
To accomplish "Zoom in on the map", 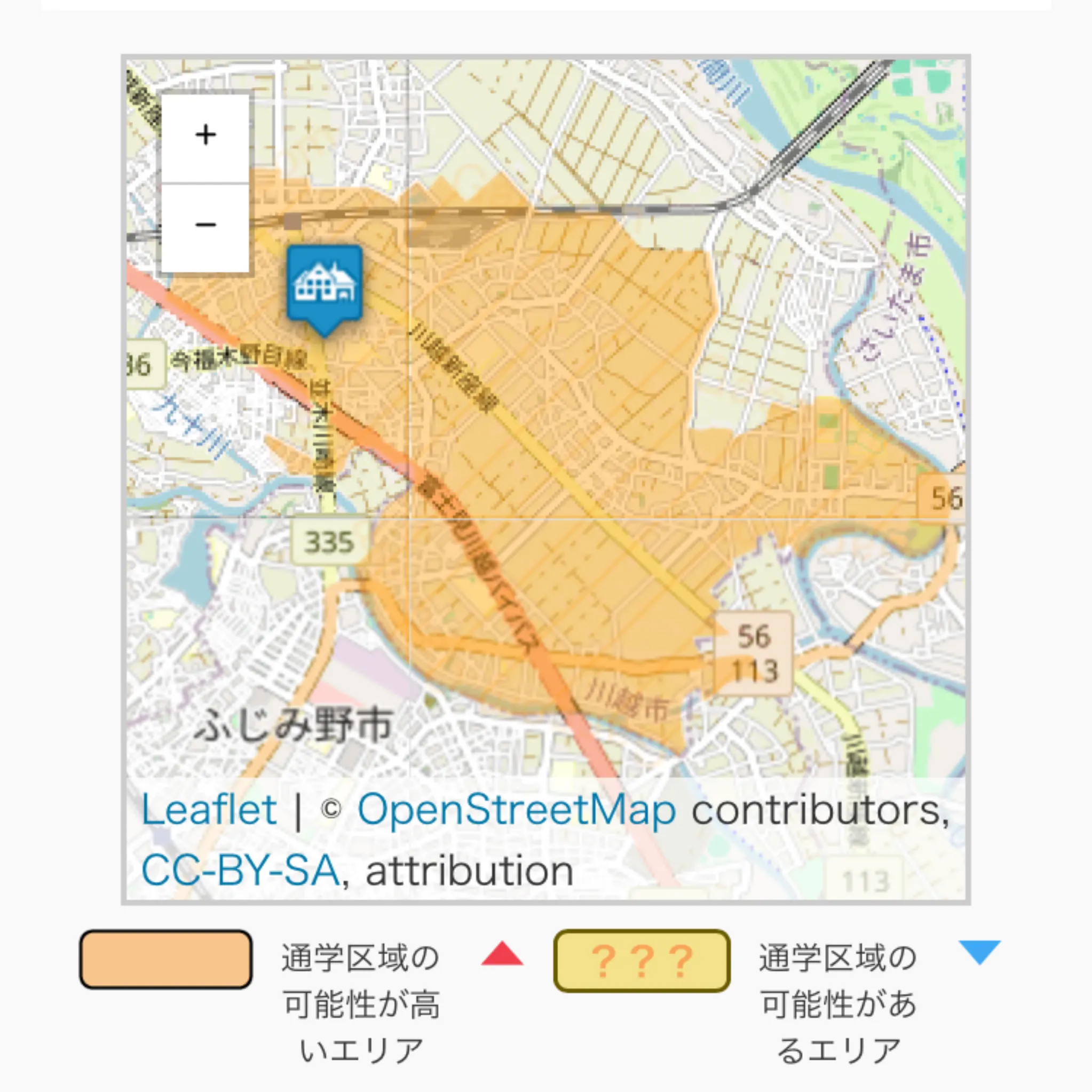I will tap(205, 136).
